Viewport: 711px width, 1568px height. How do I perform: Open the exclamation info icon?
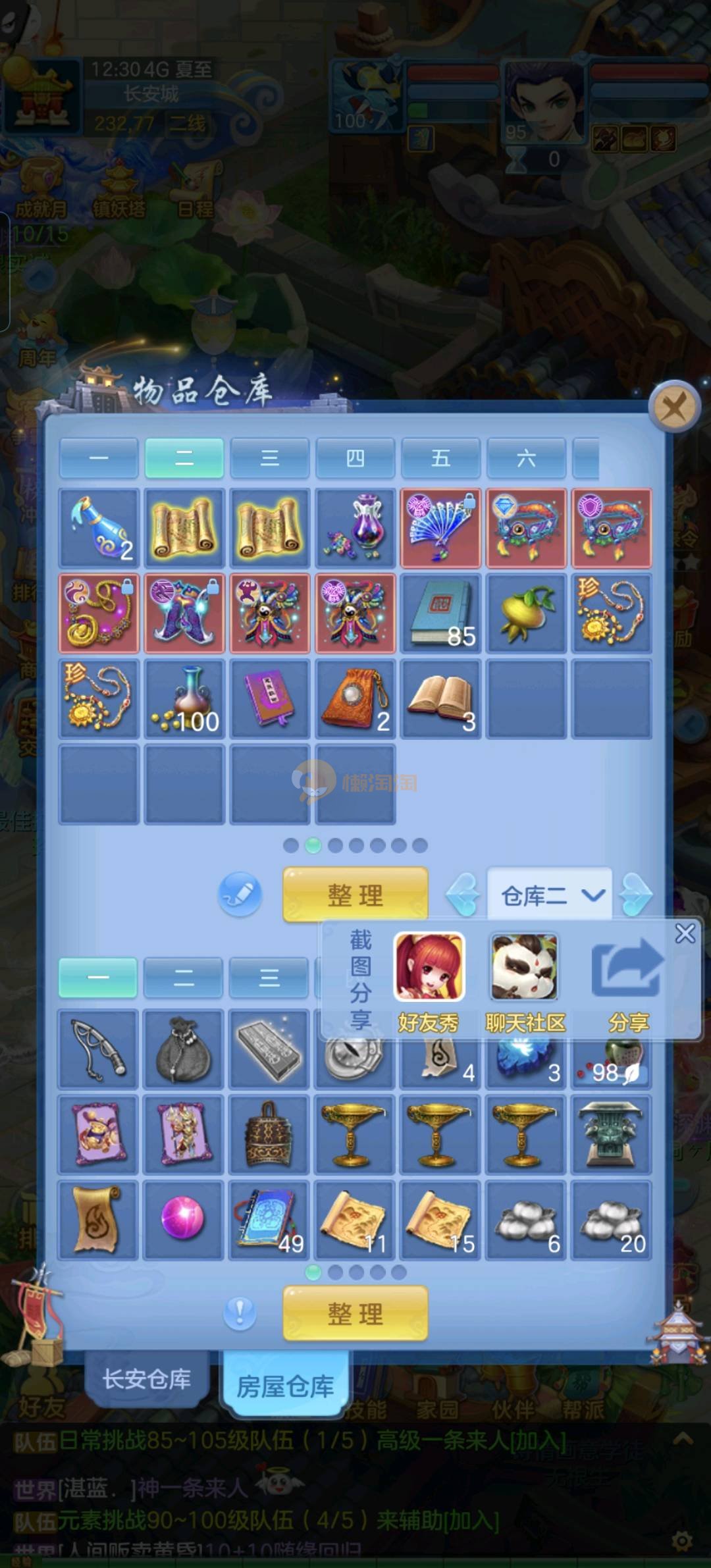click(x=240, y=1314)
